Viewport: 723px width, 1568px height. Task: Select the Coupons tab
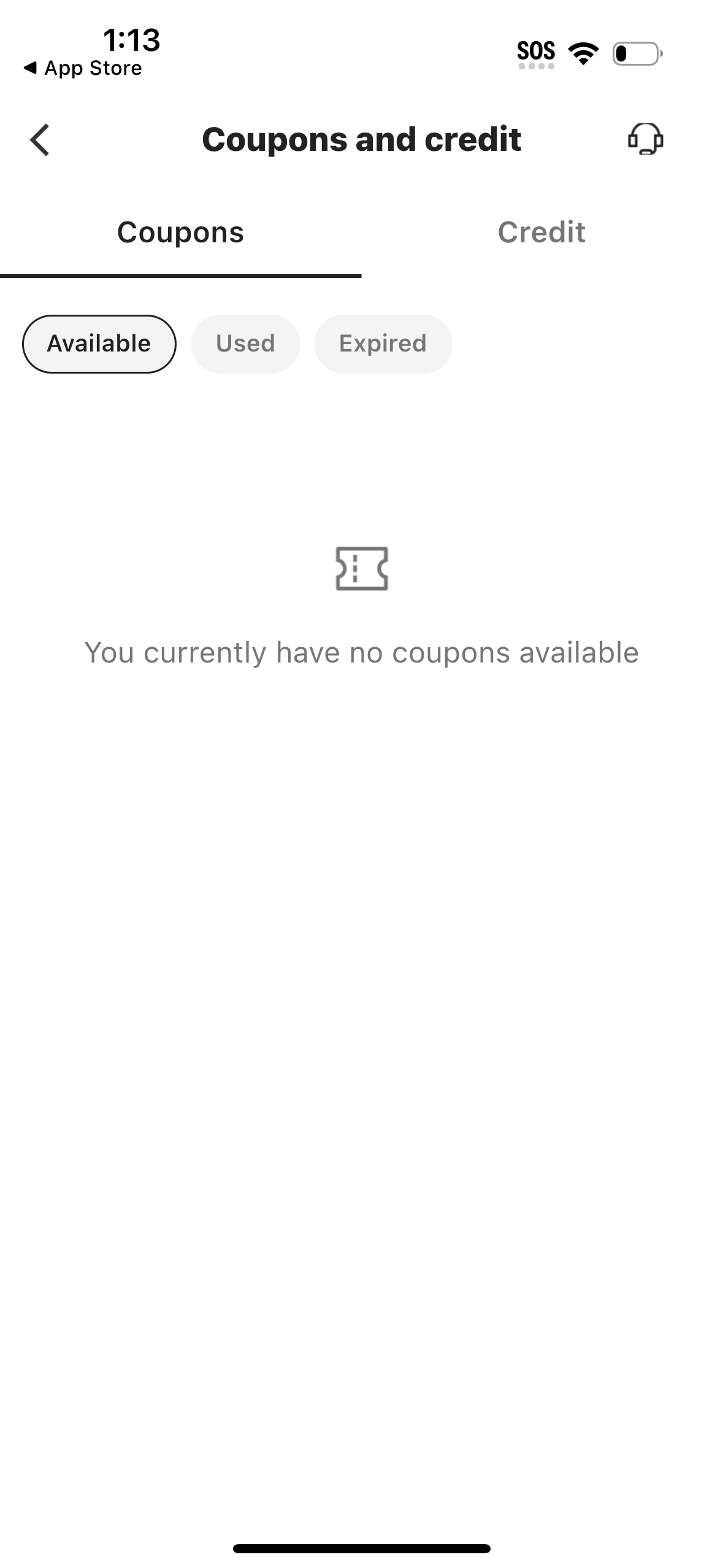pos(180,232)
